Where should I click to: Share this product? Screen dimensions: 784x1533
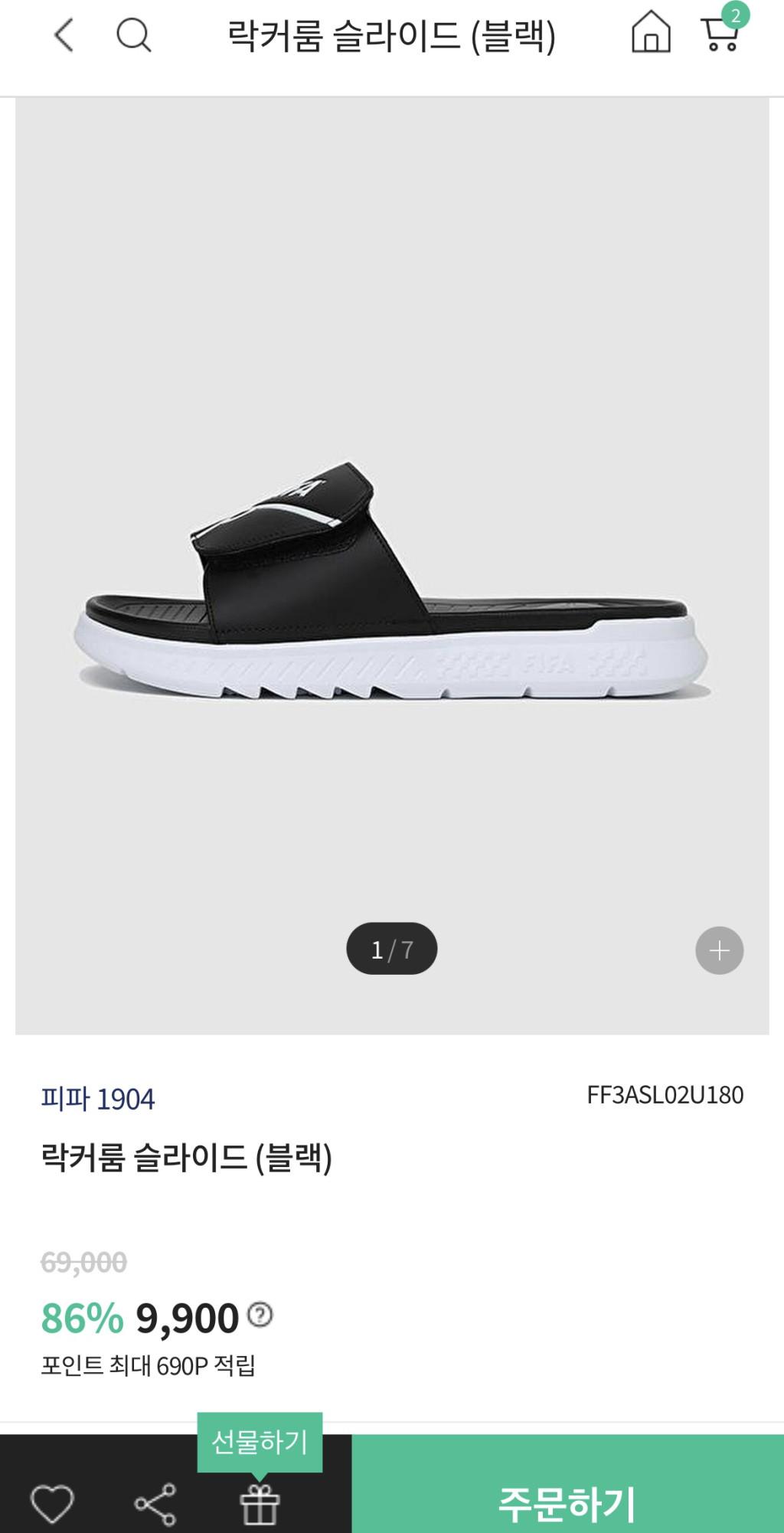coord(155,1503)
